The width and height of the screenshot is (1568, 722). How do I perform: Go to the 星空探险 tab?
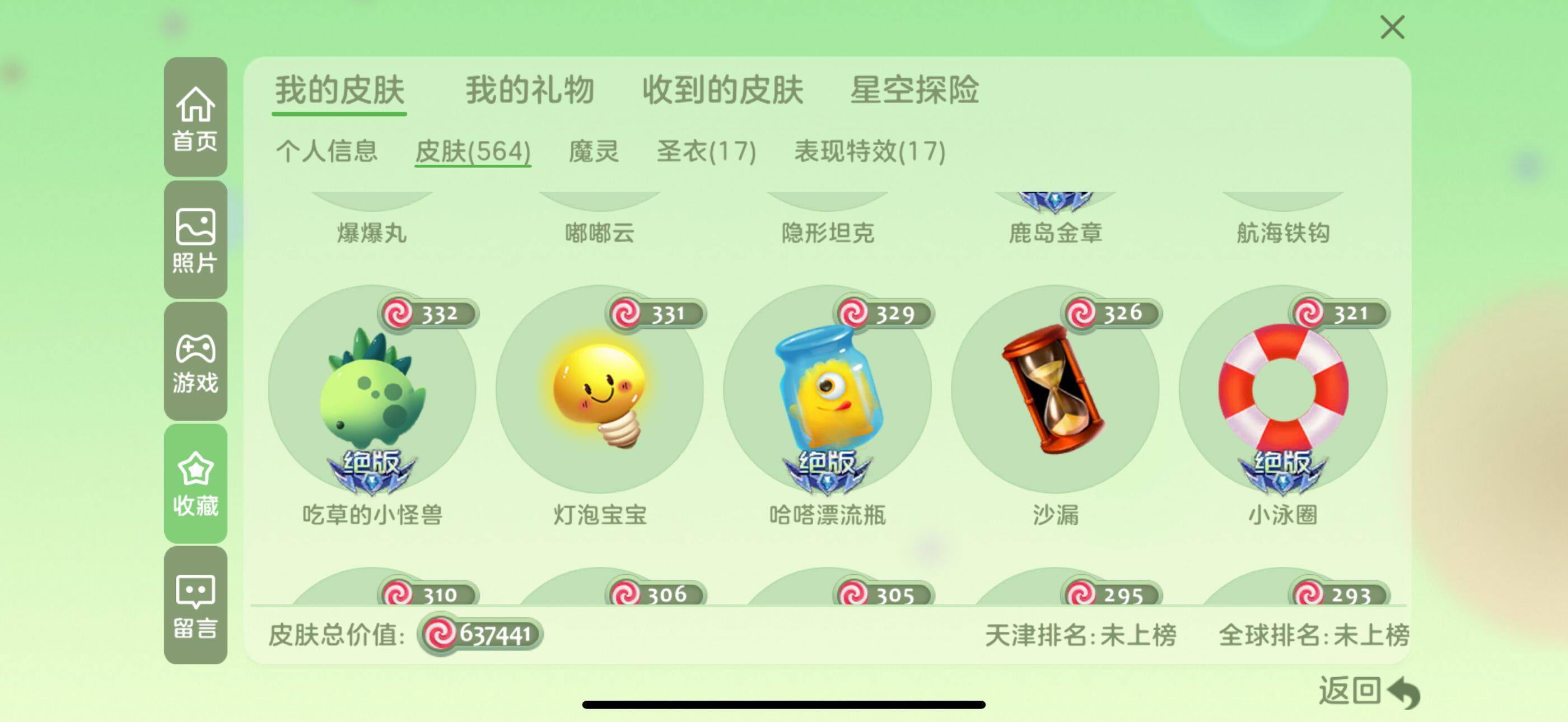pos(914,90)
